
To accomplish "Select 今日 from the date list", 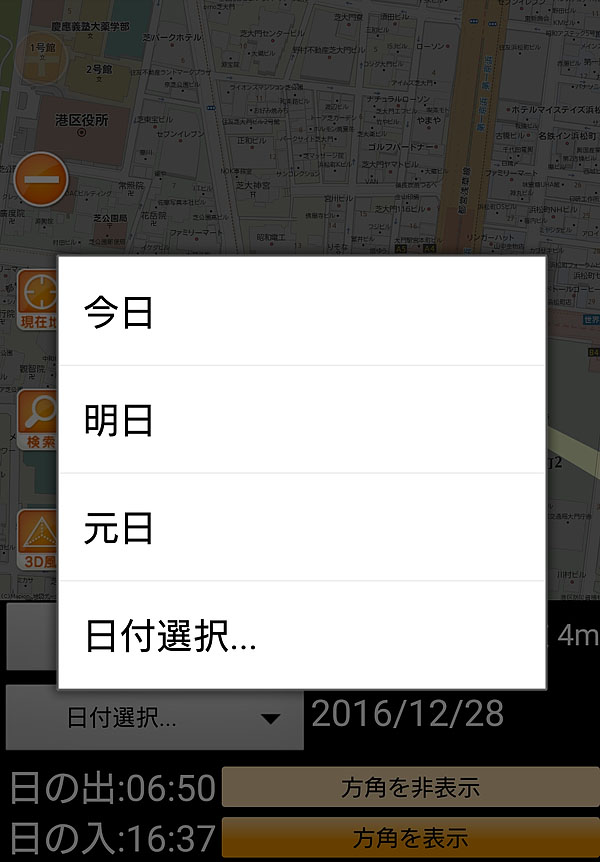I will click(x=300, y=312).
